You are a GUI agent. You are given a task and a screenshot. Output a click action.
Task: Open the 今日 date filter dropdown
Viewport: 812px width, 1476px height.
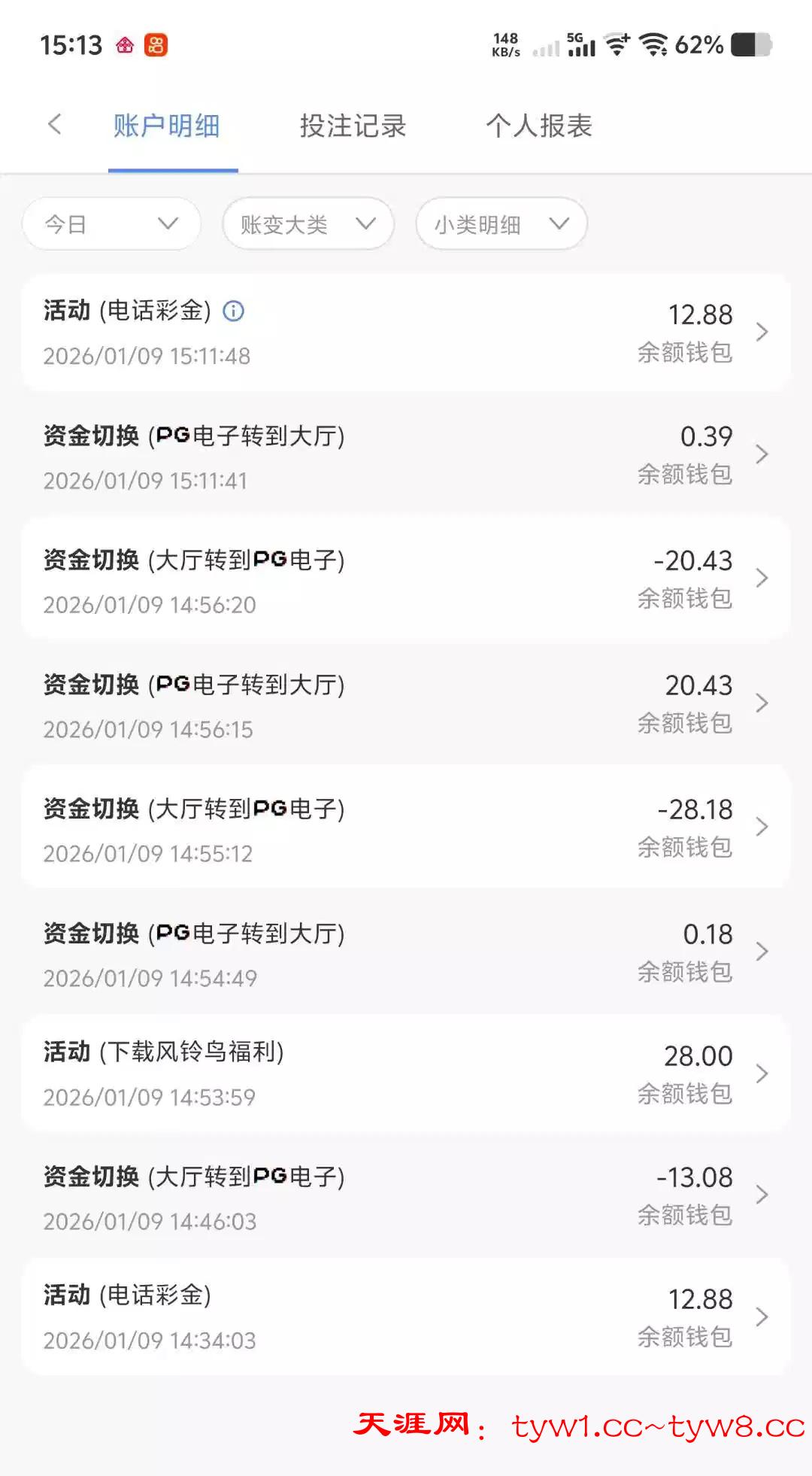pyautogui.click(x=111, y=224)
